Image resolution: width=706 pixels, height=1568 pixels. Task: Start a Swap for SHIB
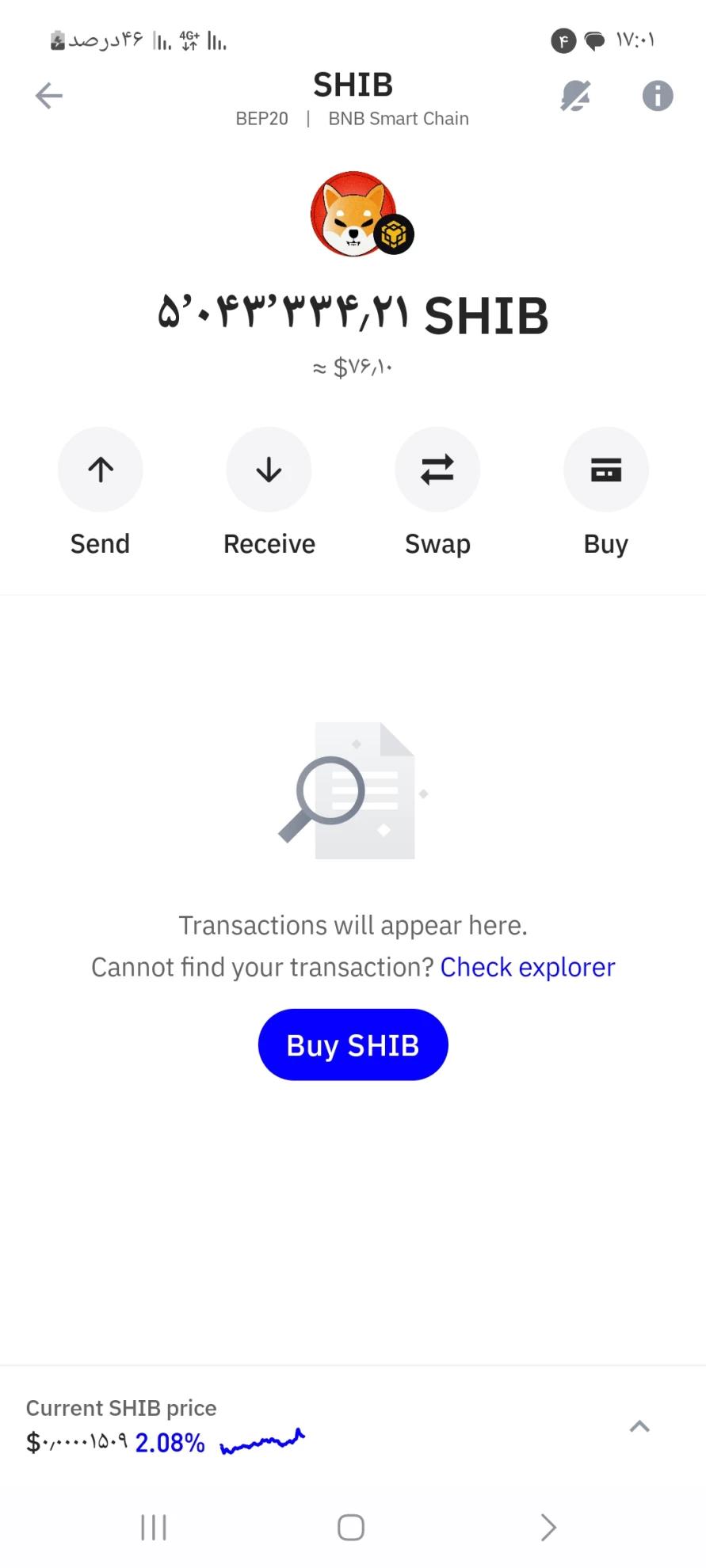click(437, 470)
